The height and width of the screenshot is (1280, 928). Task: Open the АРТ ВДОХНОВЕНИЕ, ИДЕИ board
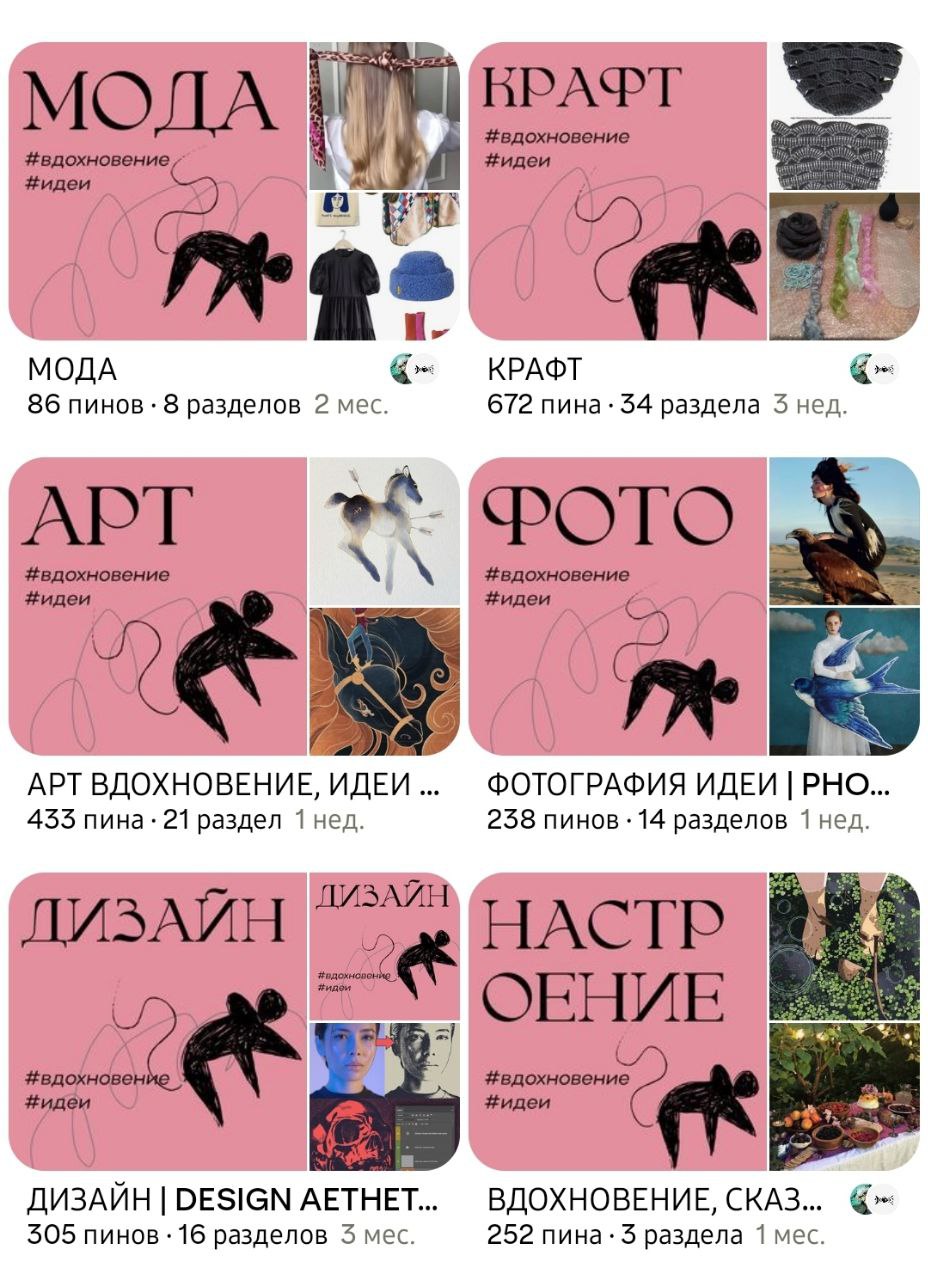coord(234,606)
